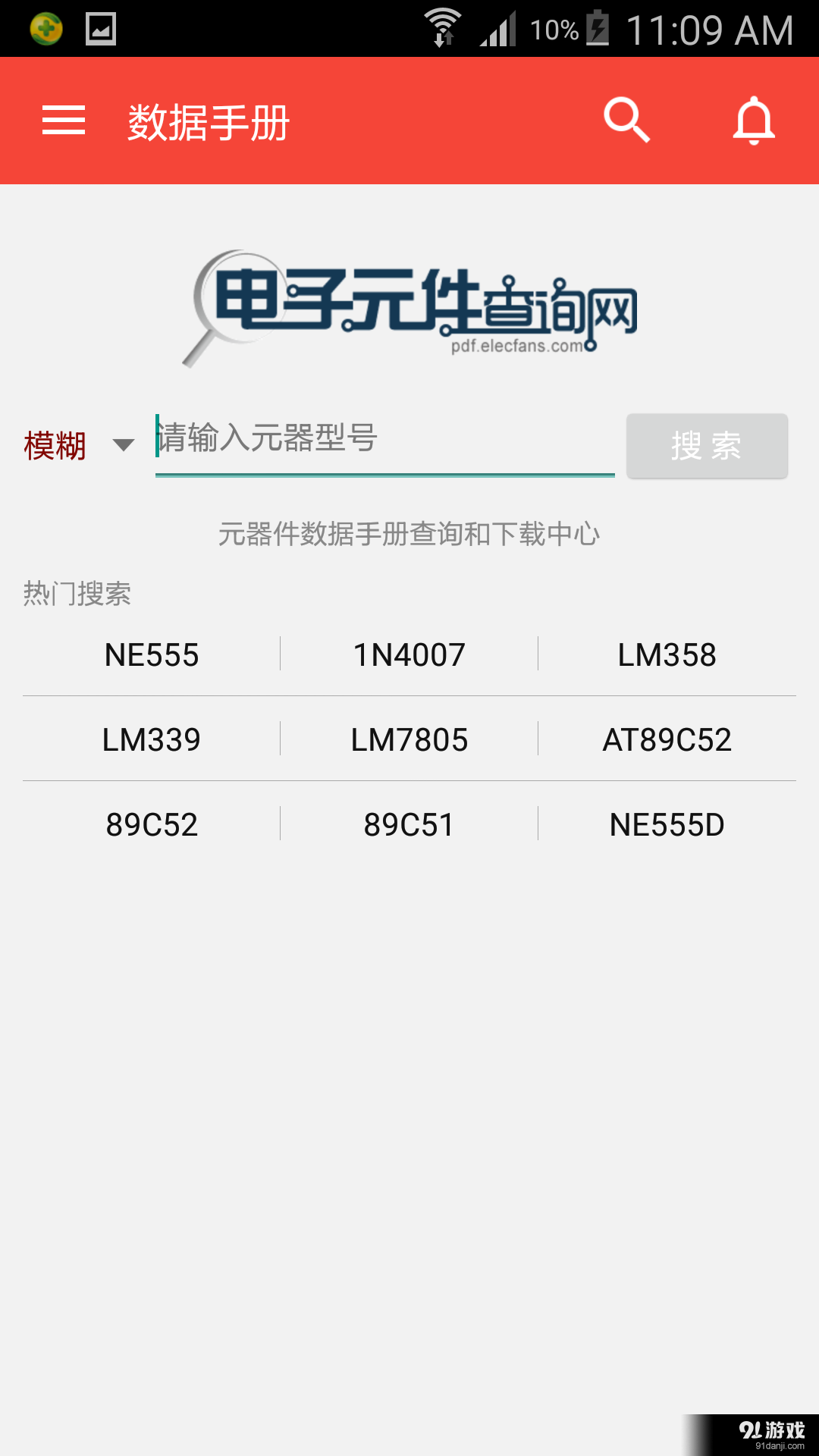
Task: Select the 热门搜索 section header
Action: tap(77, 596)
